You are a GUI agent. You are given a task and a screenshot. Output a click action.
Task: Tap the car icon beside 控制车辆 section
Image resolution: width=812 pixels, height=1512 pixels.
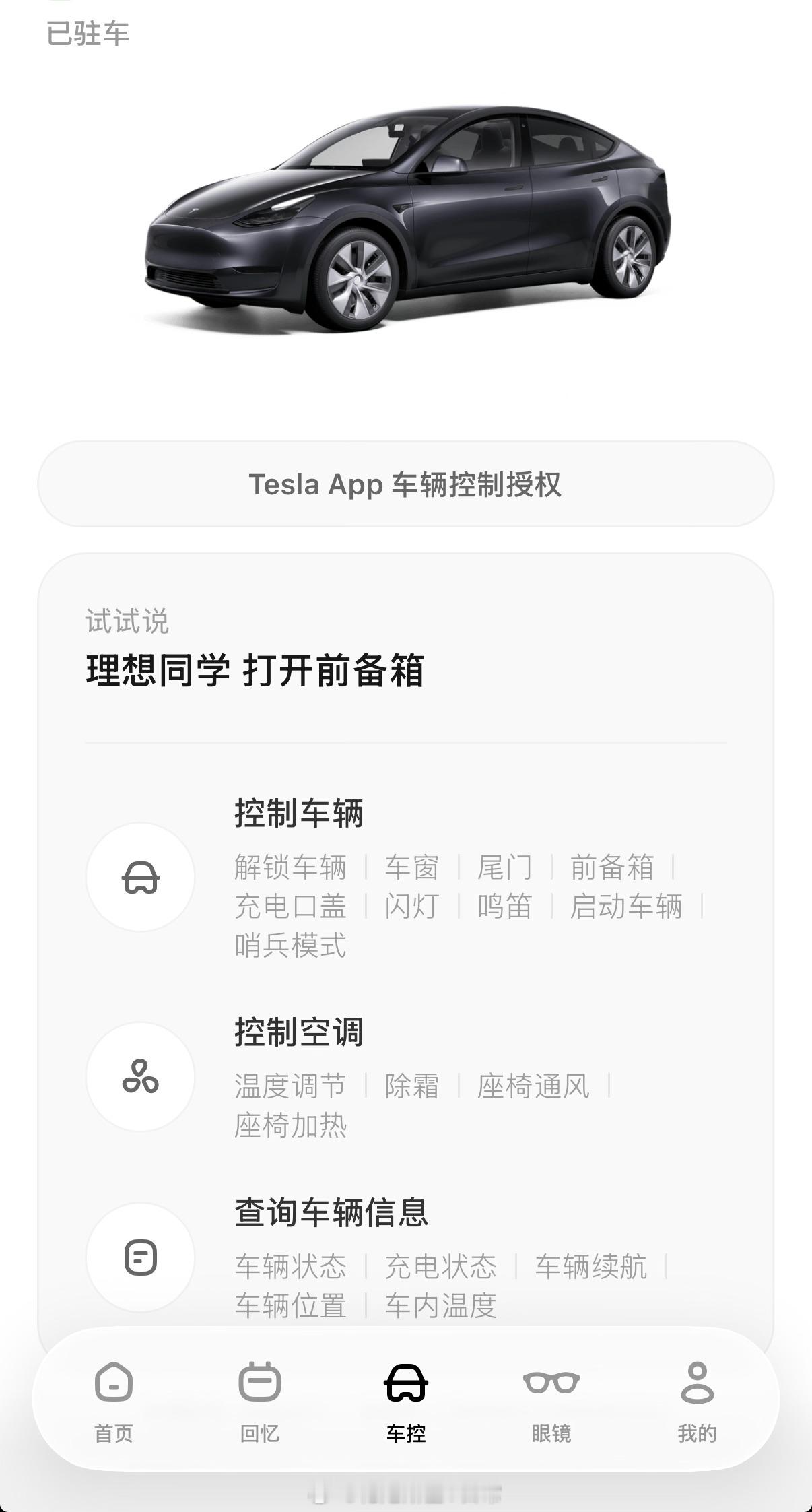139,877
